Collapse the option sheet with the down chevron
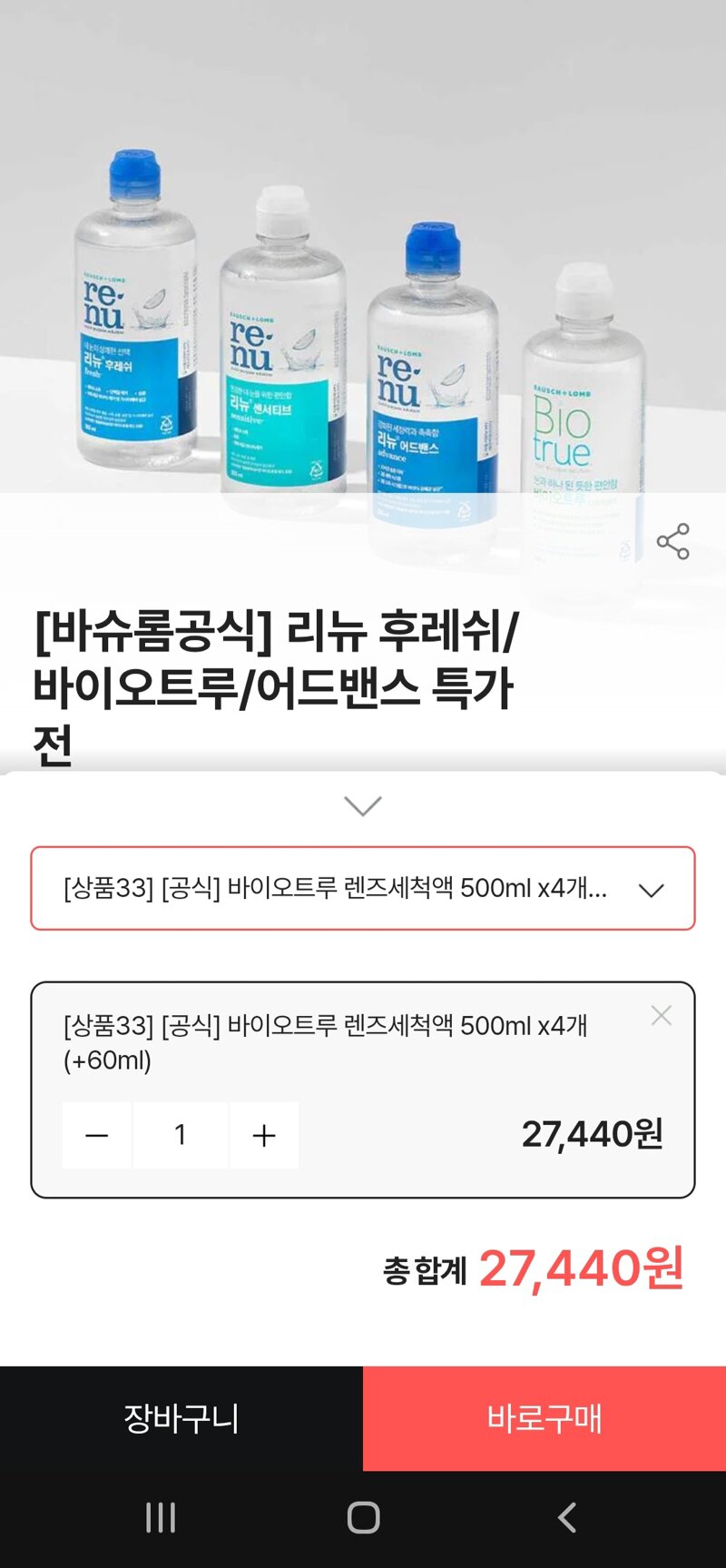Image resolution: width=726 pixels, height=1568 pixels. tap(363, 805)
